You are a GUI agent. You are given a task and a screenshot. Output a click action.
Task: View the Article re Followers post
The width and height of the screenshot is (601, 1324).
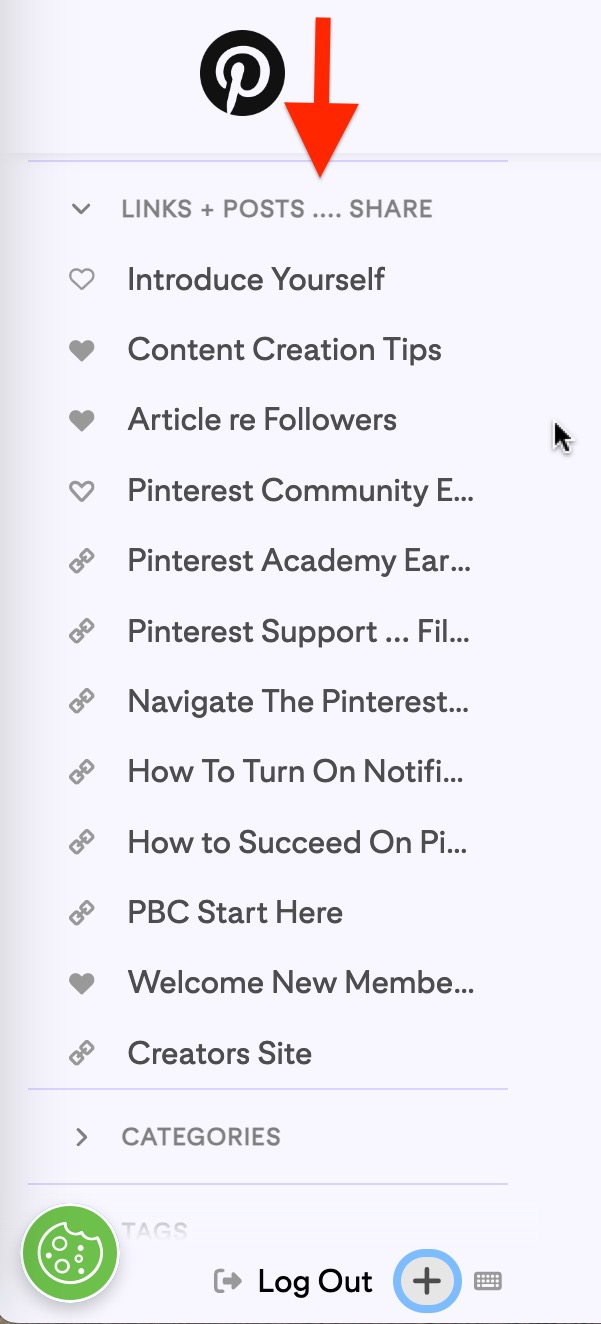262,420
